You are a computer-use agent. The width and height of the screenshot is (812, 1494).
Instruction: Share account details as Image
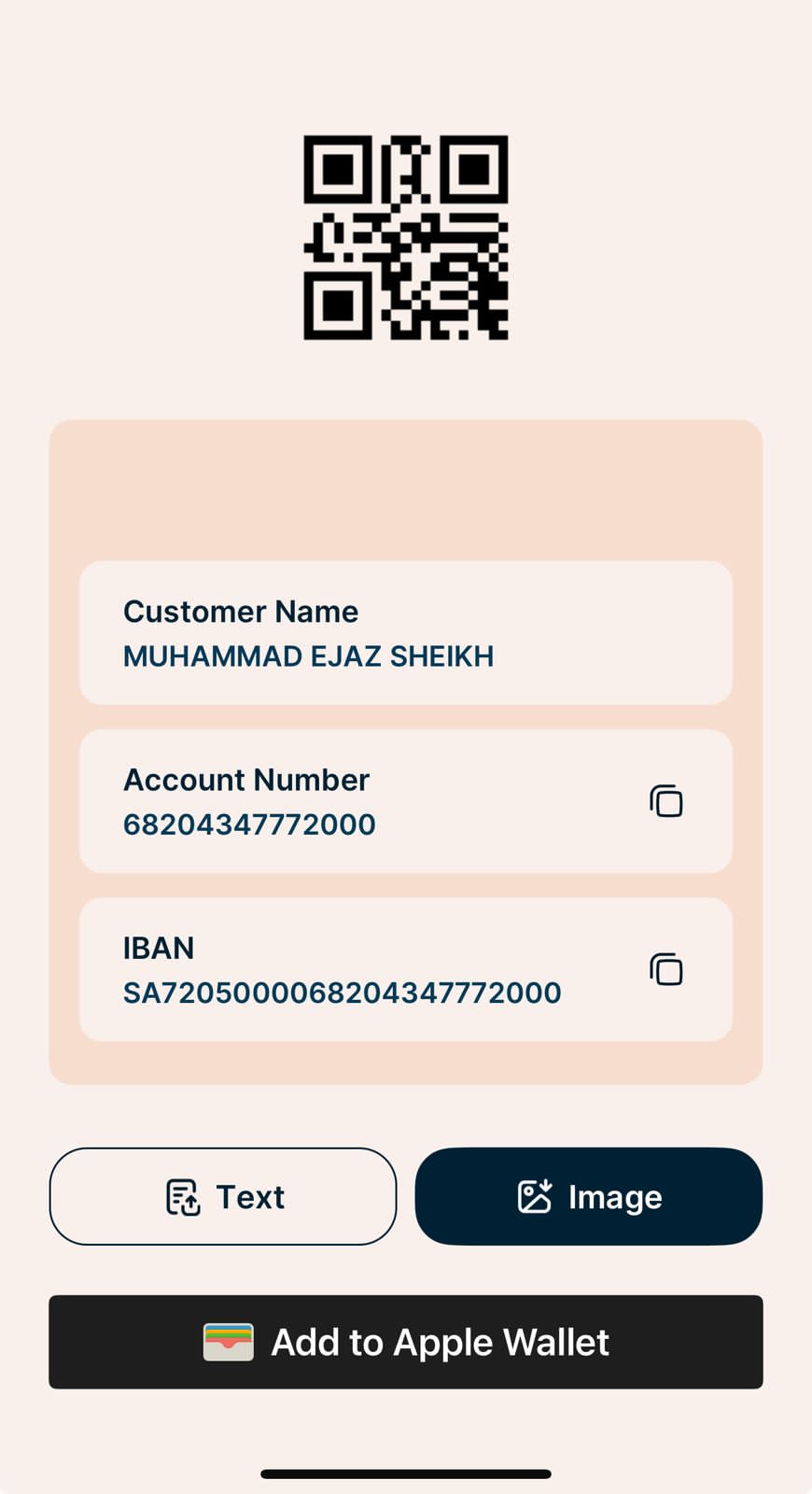pyautogui.click(x=589, y=1196)
